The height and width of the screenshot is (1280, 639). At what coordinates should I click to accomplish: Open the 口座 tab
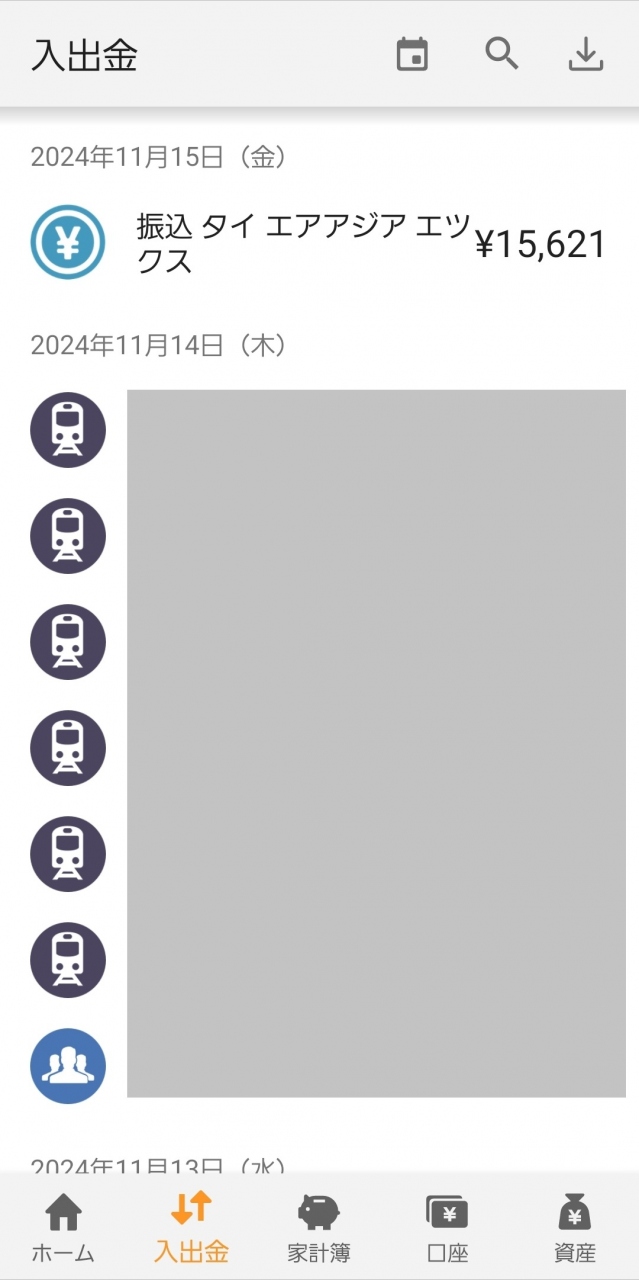pyautogui.click(x=447, y=1227)
